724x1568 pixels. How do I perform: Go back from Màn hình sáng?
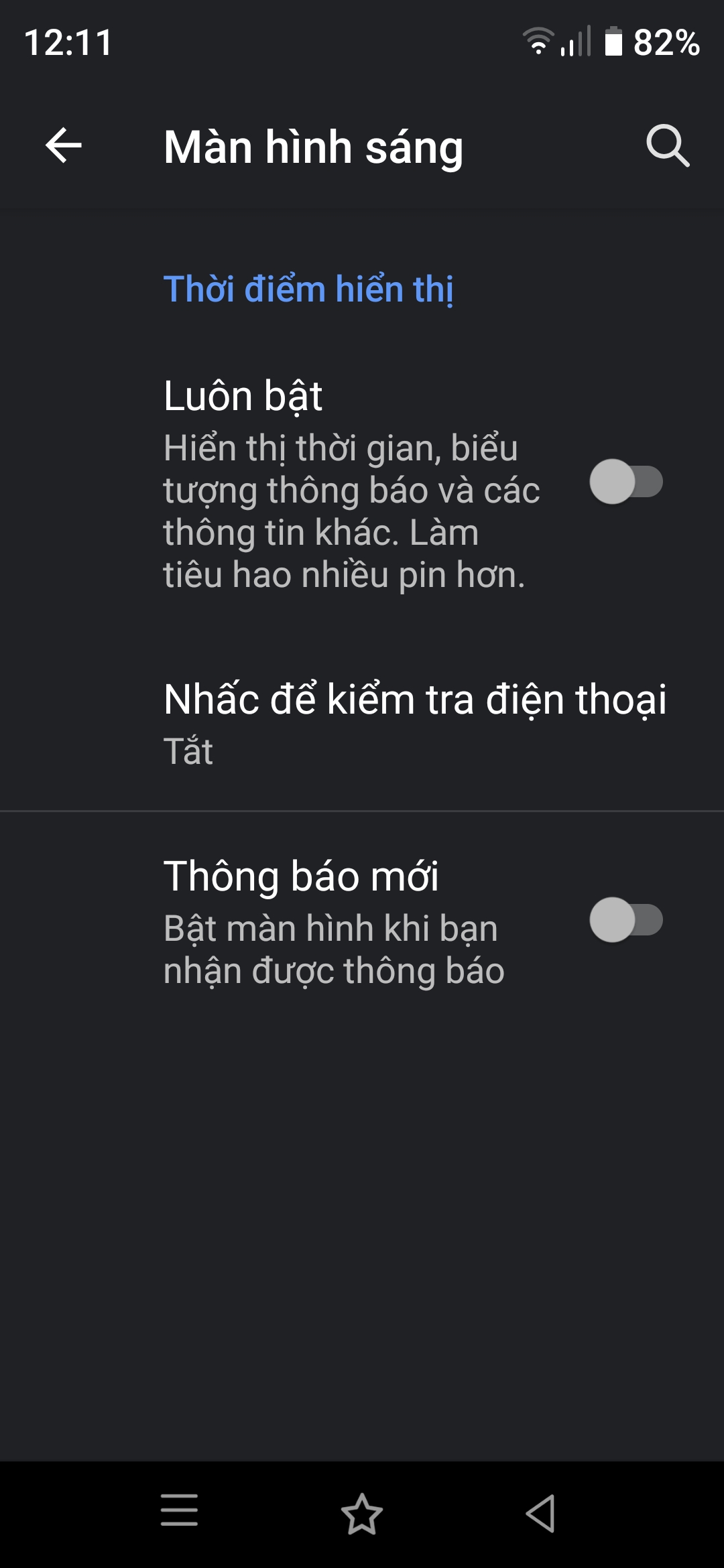click(64, 145)
